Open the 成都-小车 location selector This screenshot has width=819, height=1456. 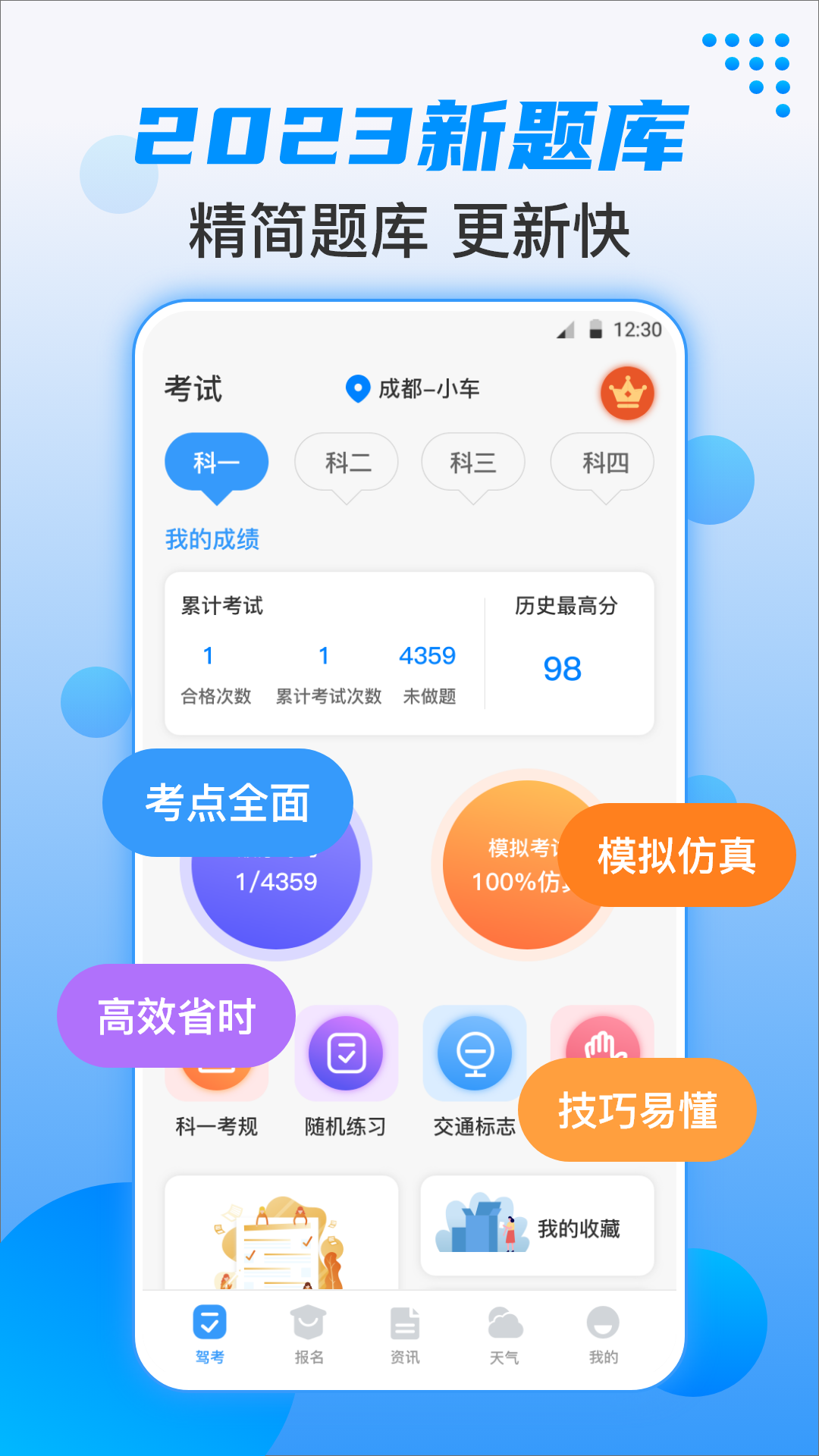tap(425, 388)
